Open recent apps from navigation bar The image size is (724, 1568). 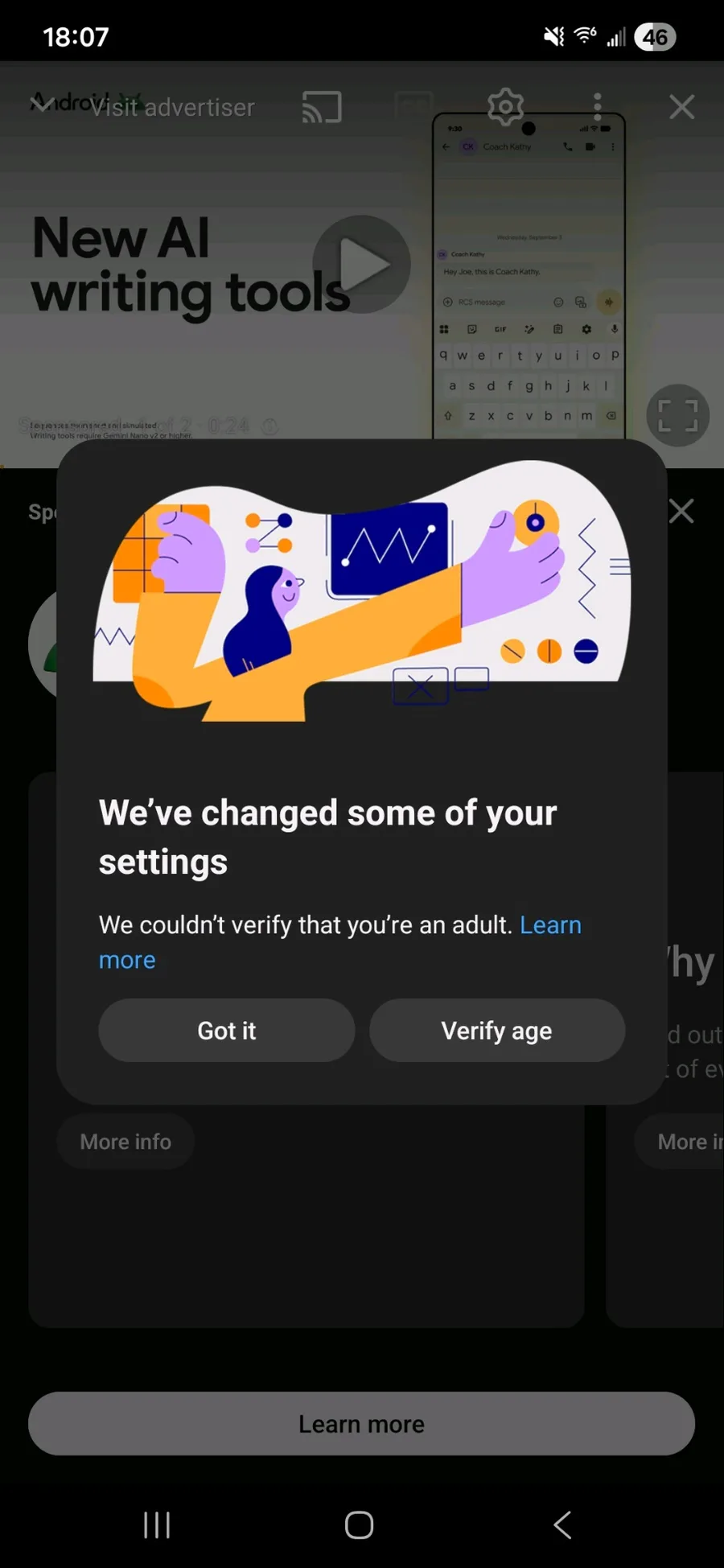(x=157, y=1525)
